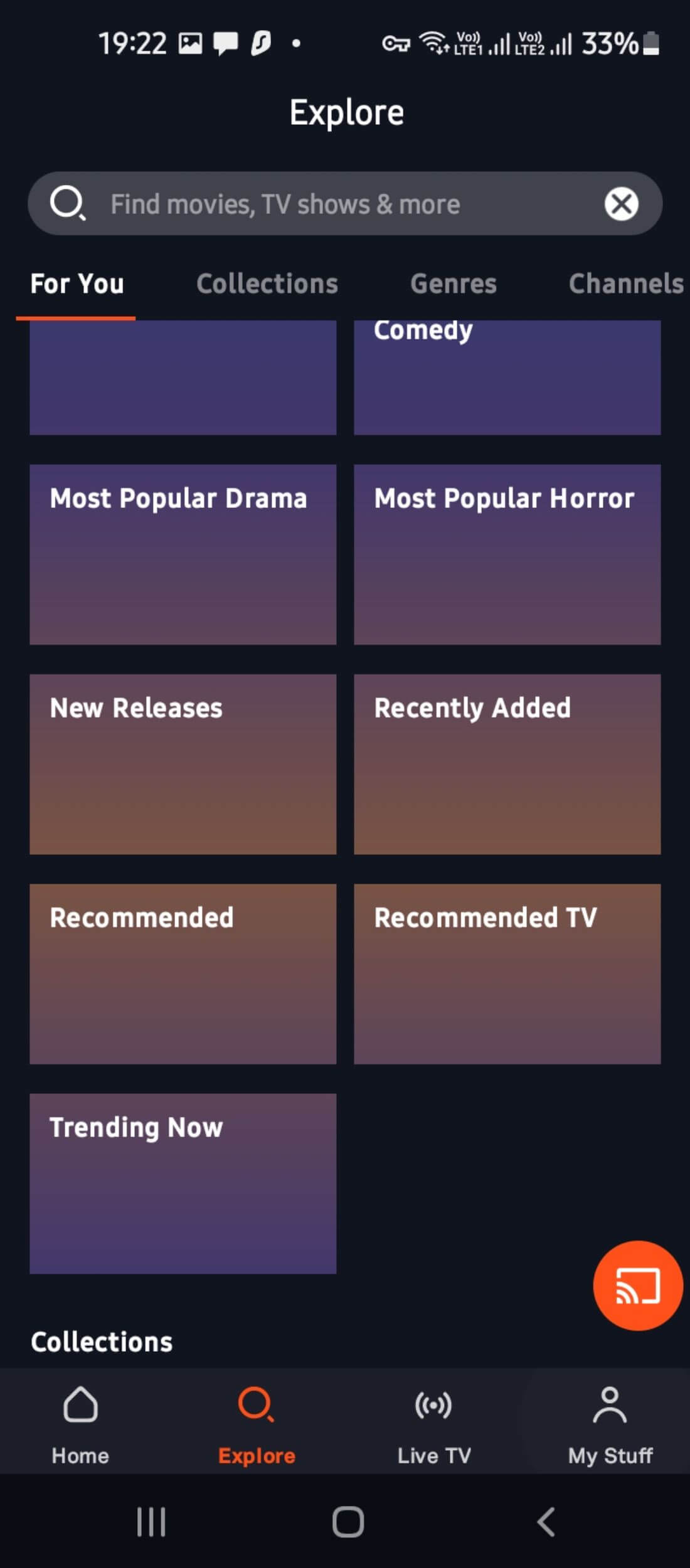This screenshot has width=690, height=1568.
Task: Open Live TV from the bottom navigation
Action: (432, 1424)
